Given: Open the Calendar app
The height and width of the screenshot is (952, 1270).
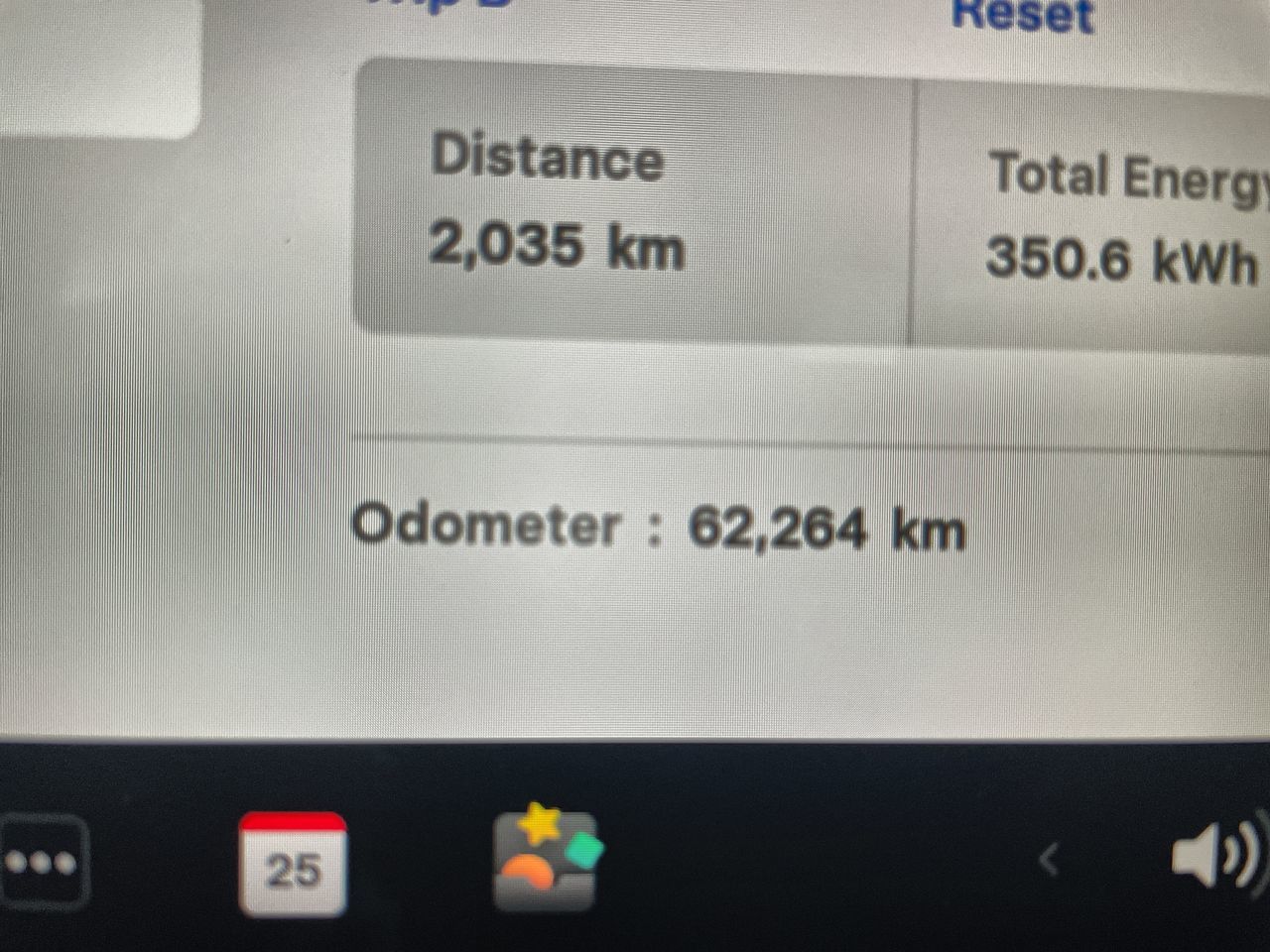Looking at the screenshot, I should pyautogui.click(x=293, y=865).
